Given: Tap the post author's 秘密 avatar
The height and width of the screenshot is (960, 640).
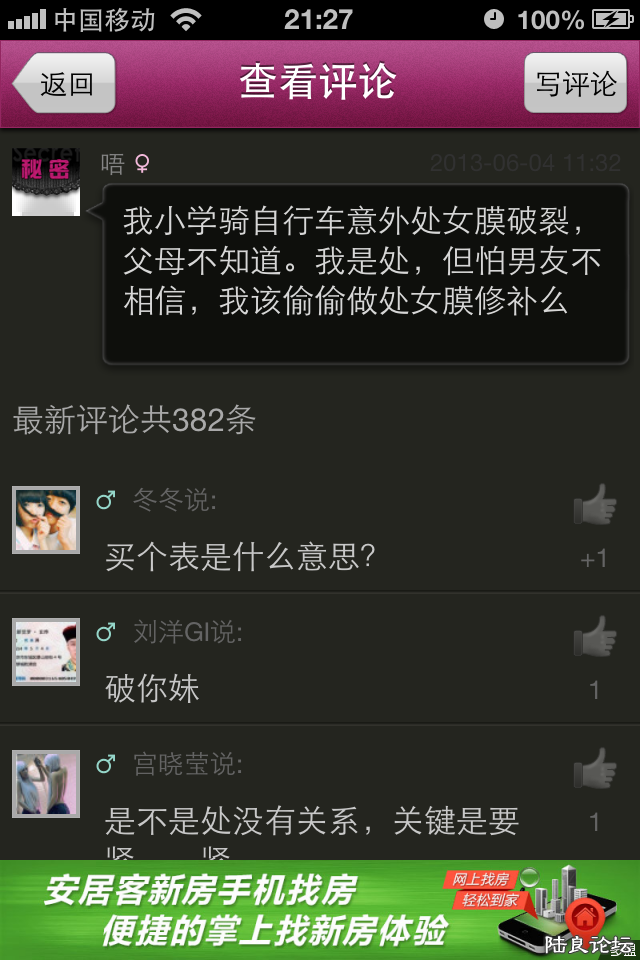Looking at the screenshot, I should pos(46,181).
